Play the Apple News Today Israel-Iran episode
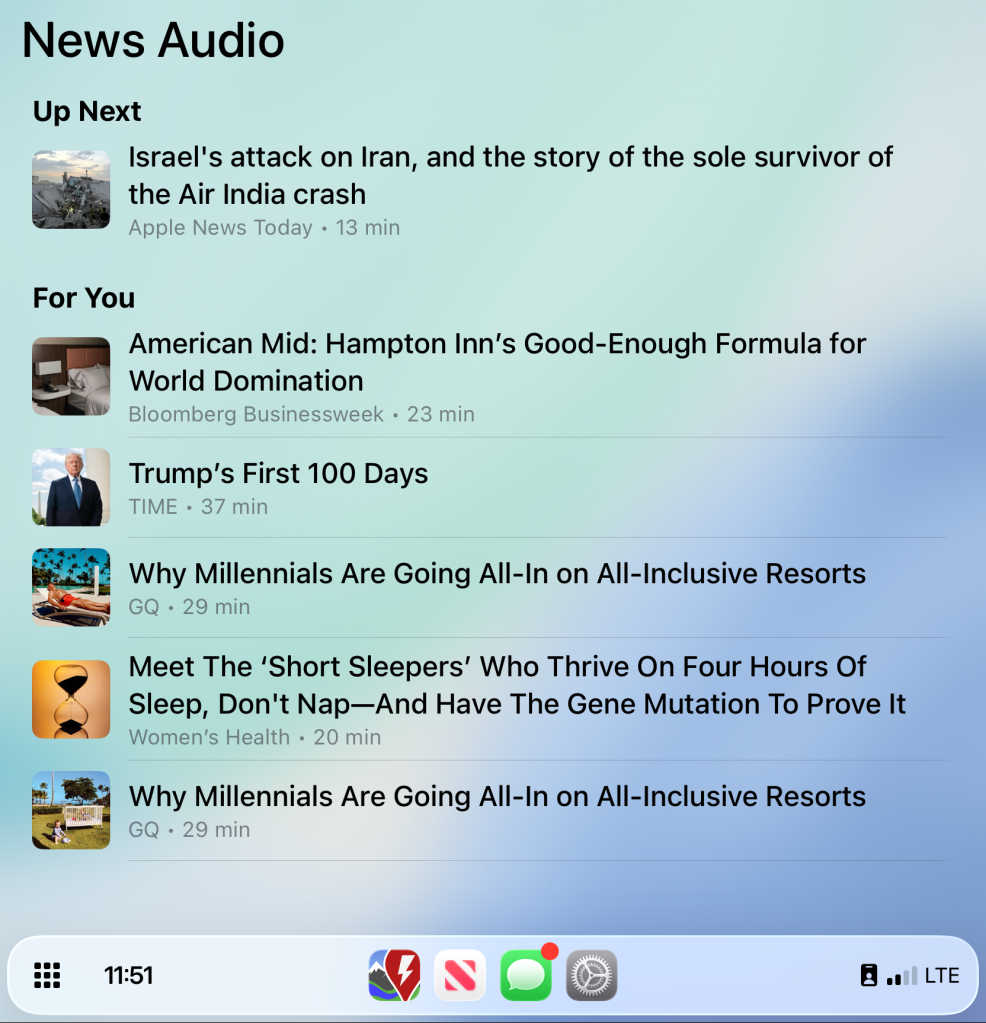 pyautogui.click(x=510, y=176)
